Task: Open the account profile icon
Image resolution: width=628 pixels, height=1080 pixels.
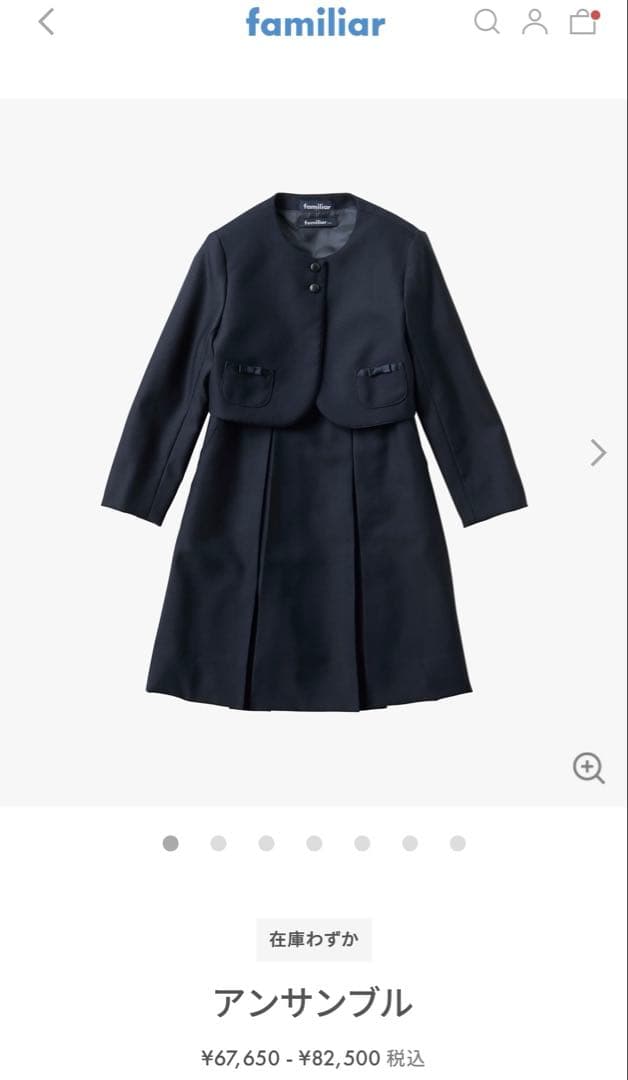Action: [x=535, y=22]
